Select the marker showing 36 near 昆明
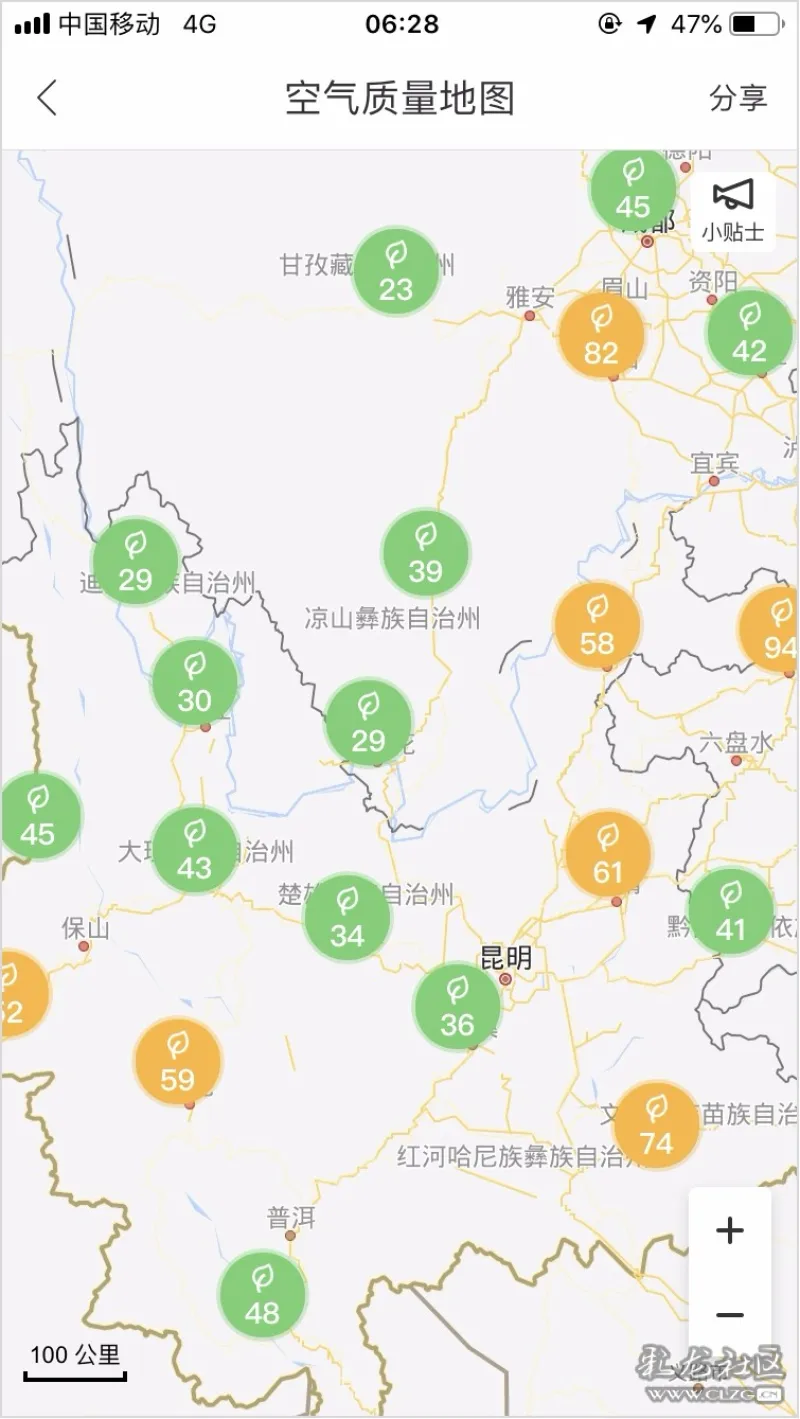This screenshot has width=800, height=1419. 457,1007
